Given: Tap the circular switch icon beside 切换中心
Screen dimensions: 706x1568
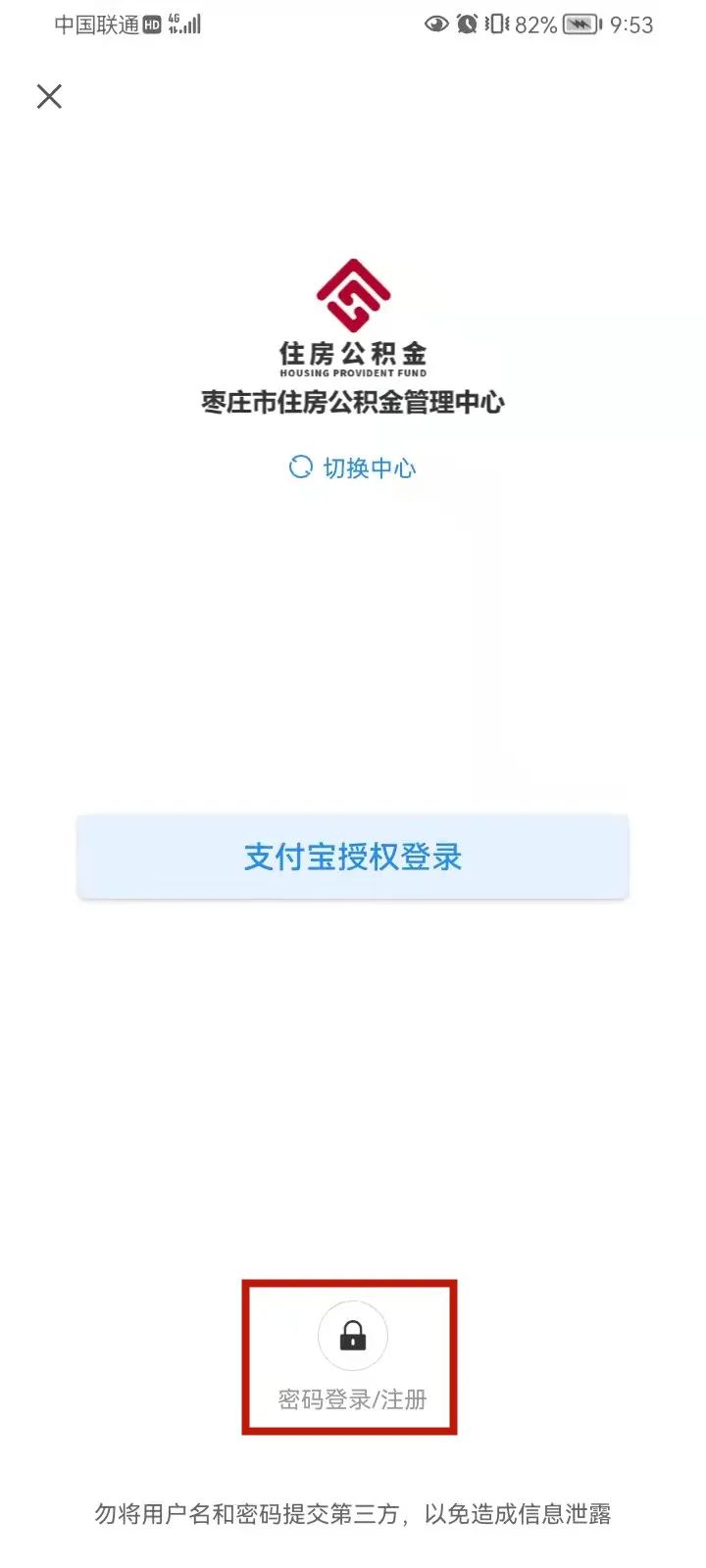Looking at the screenshot, I should 300,467.
